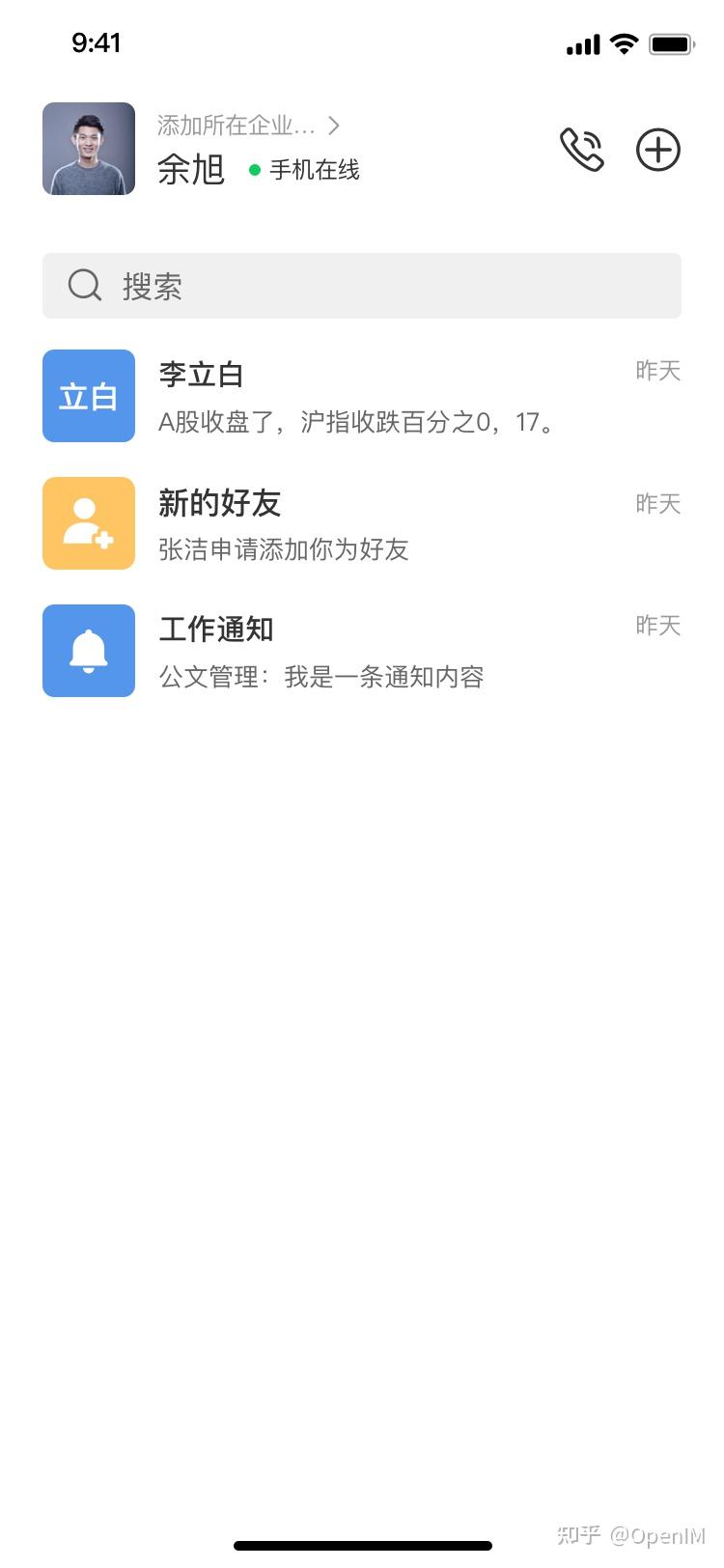Tap the 搜索 search input field
The width and height of the screenshot is (724, 1568).
(x=362, y=285)
